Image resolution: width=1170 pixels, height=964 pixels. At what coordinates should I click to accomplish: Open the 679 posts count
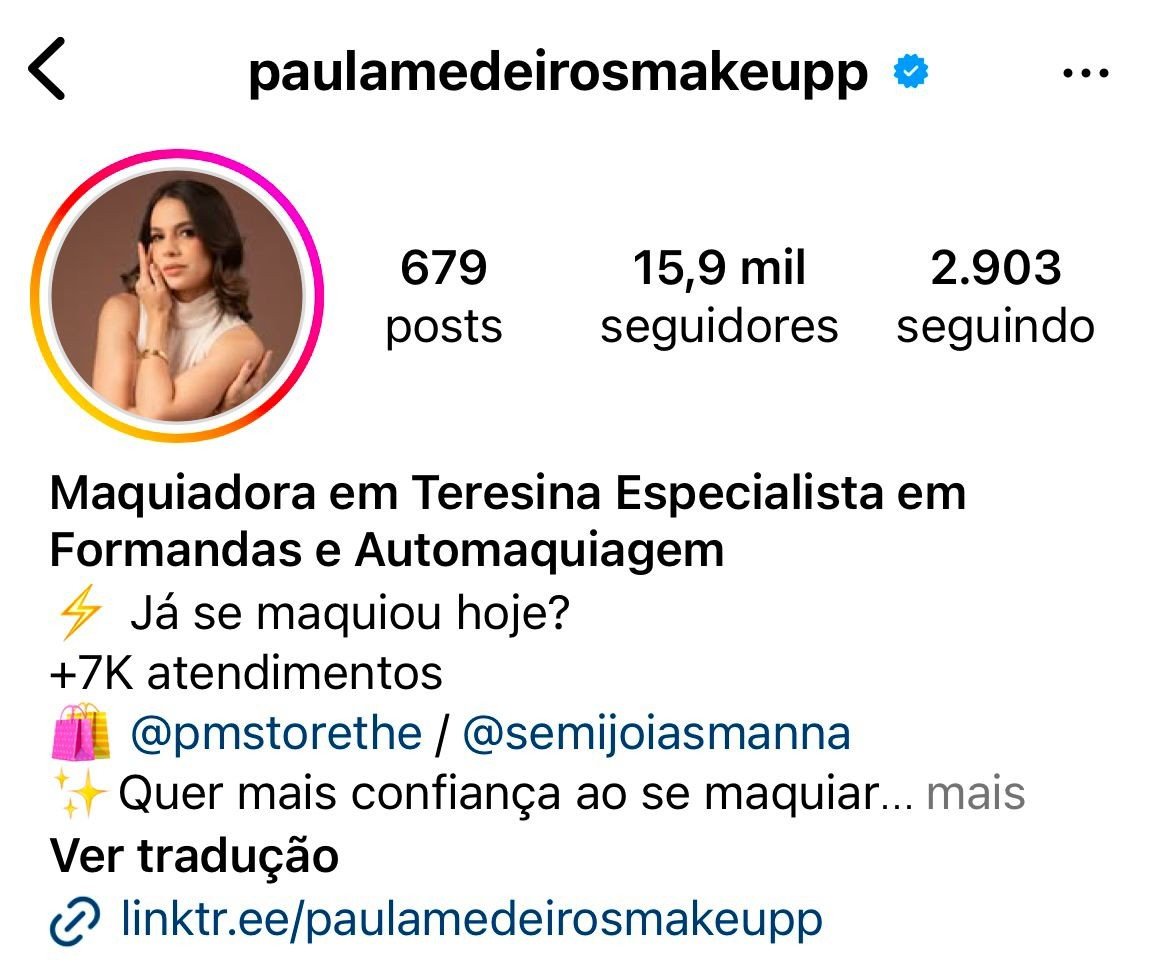444,297
